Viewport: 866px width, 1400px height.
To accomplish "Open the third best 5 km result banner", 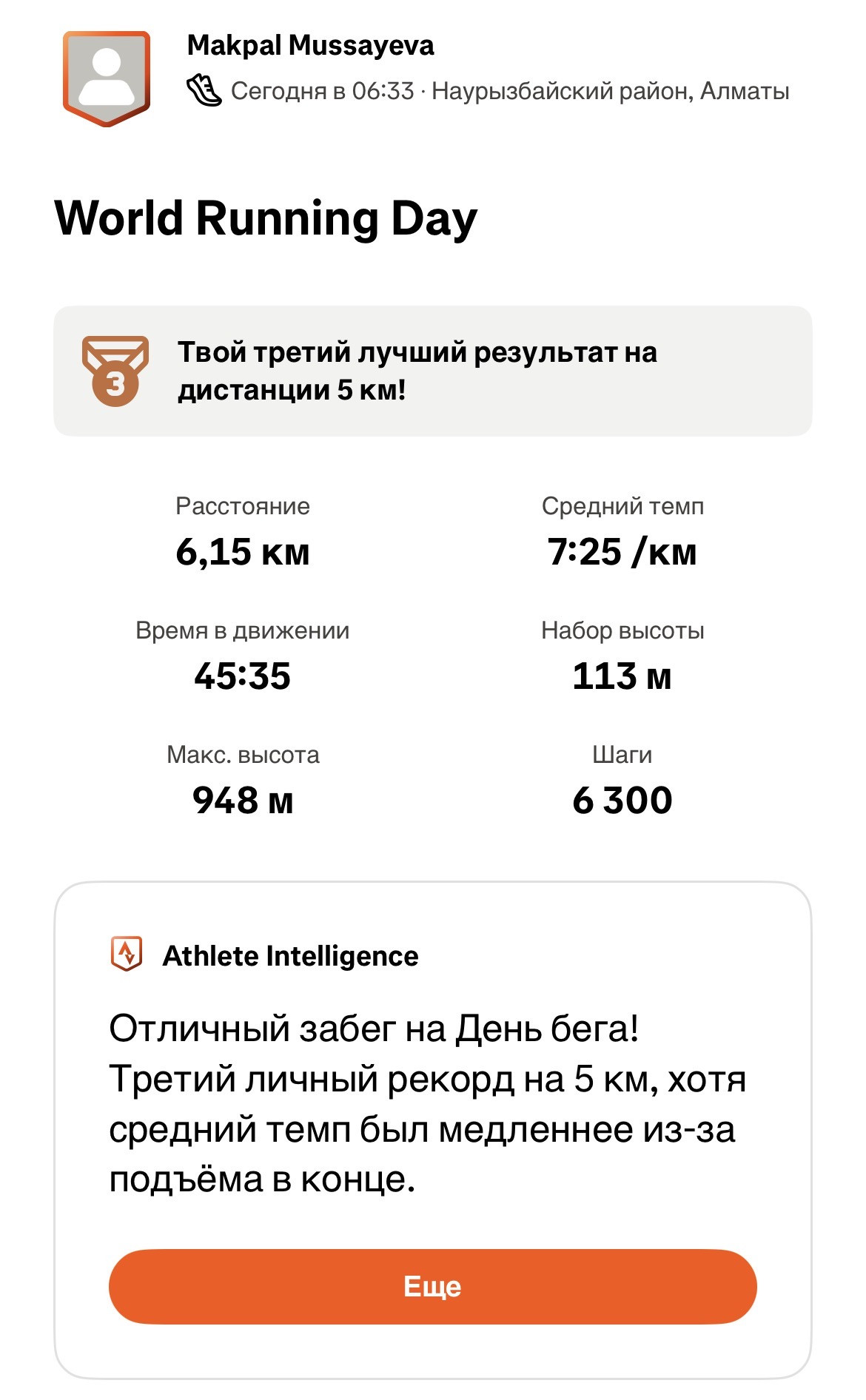I will 432,371.
